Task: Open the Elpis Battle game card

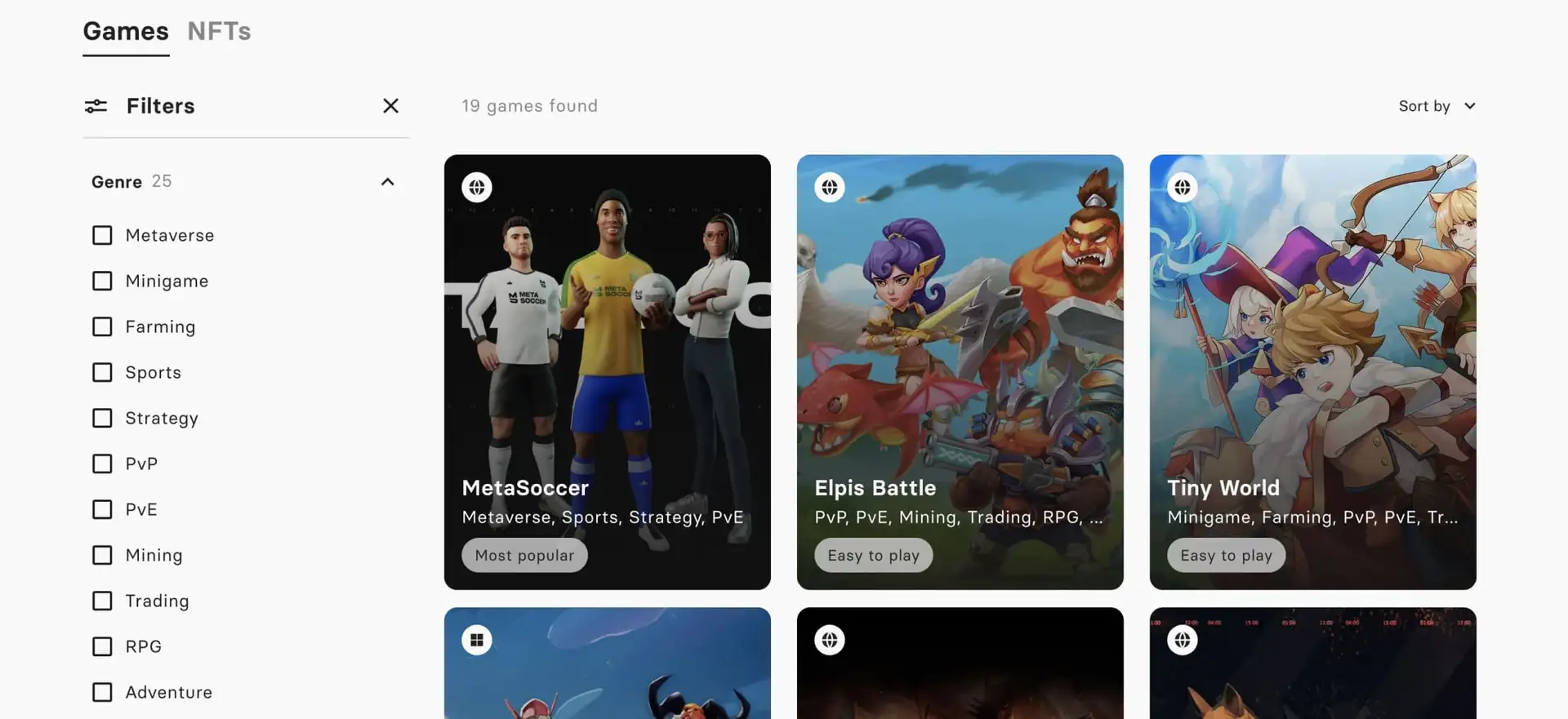Action: (960, 371)
